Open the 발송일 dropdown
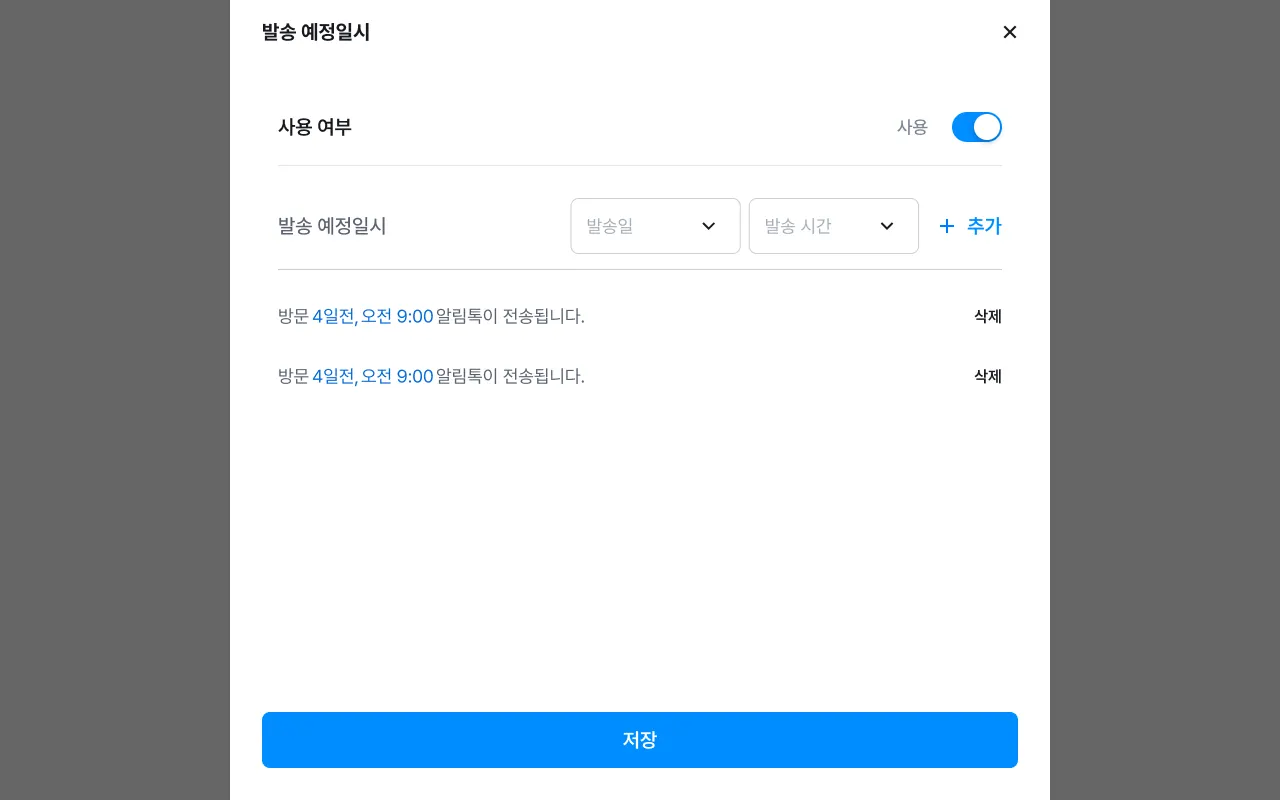1280x800 pixels. coord(655,226)
